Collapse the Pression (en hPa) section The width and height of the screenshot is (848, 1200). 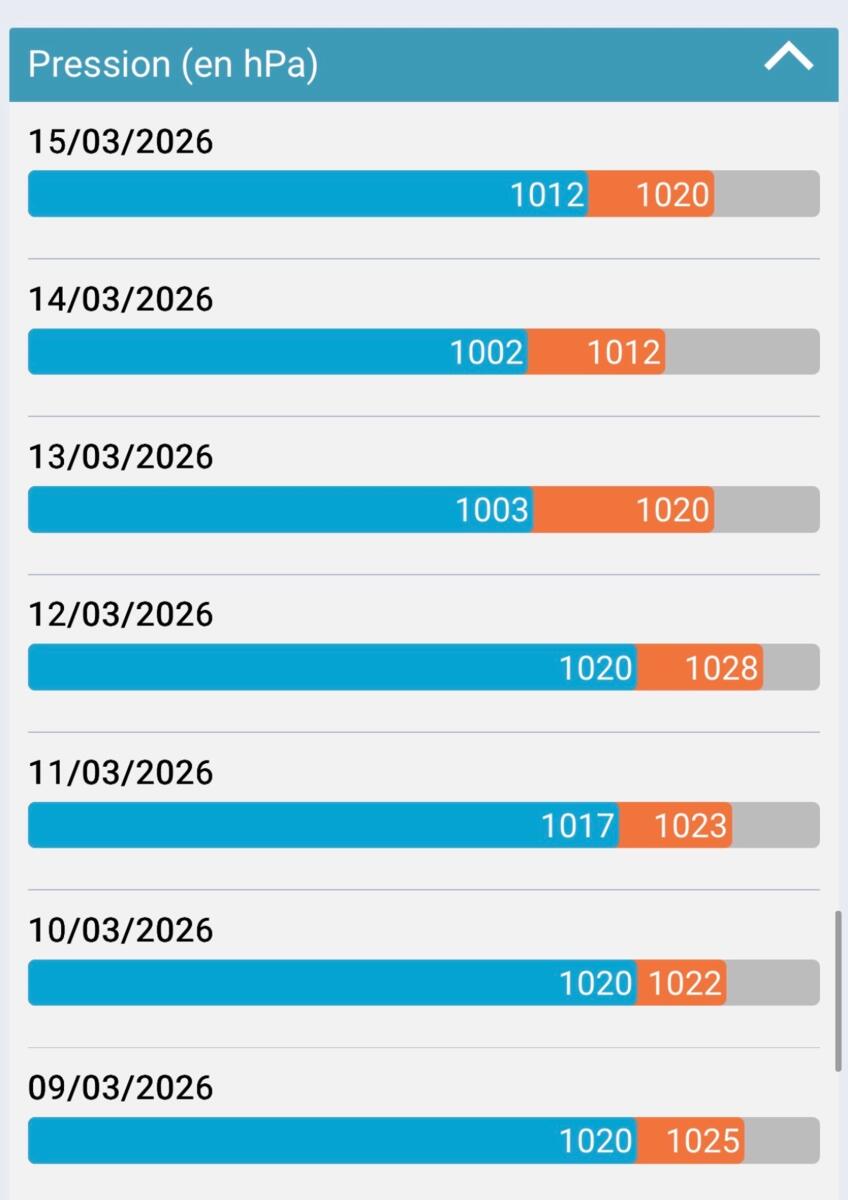788,60
